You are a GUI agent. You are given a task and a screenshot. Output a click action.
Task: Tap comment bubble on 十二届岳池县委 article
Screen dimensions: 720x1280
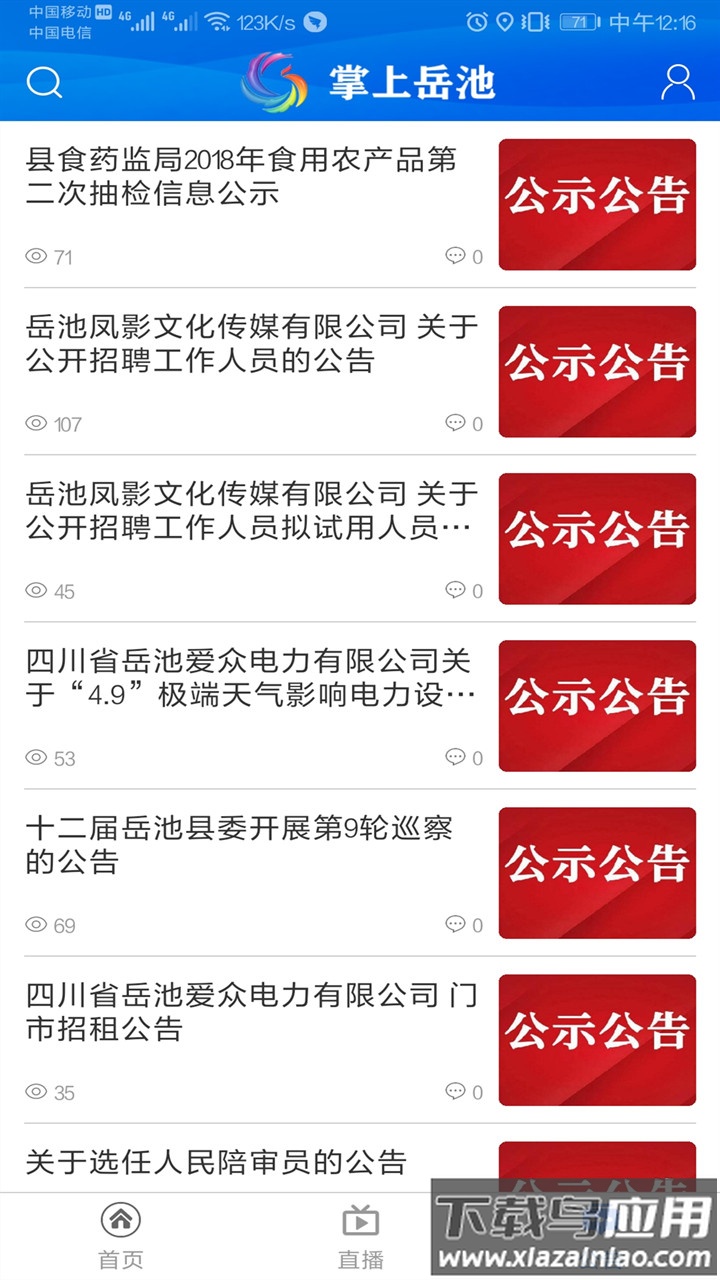[456, 926]
